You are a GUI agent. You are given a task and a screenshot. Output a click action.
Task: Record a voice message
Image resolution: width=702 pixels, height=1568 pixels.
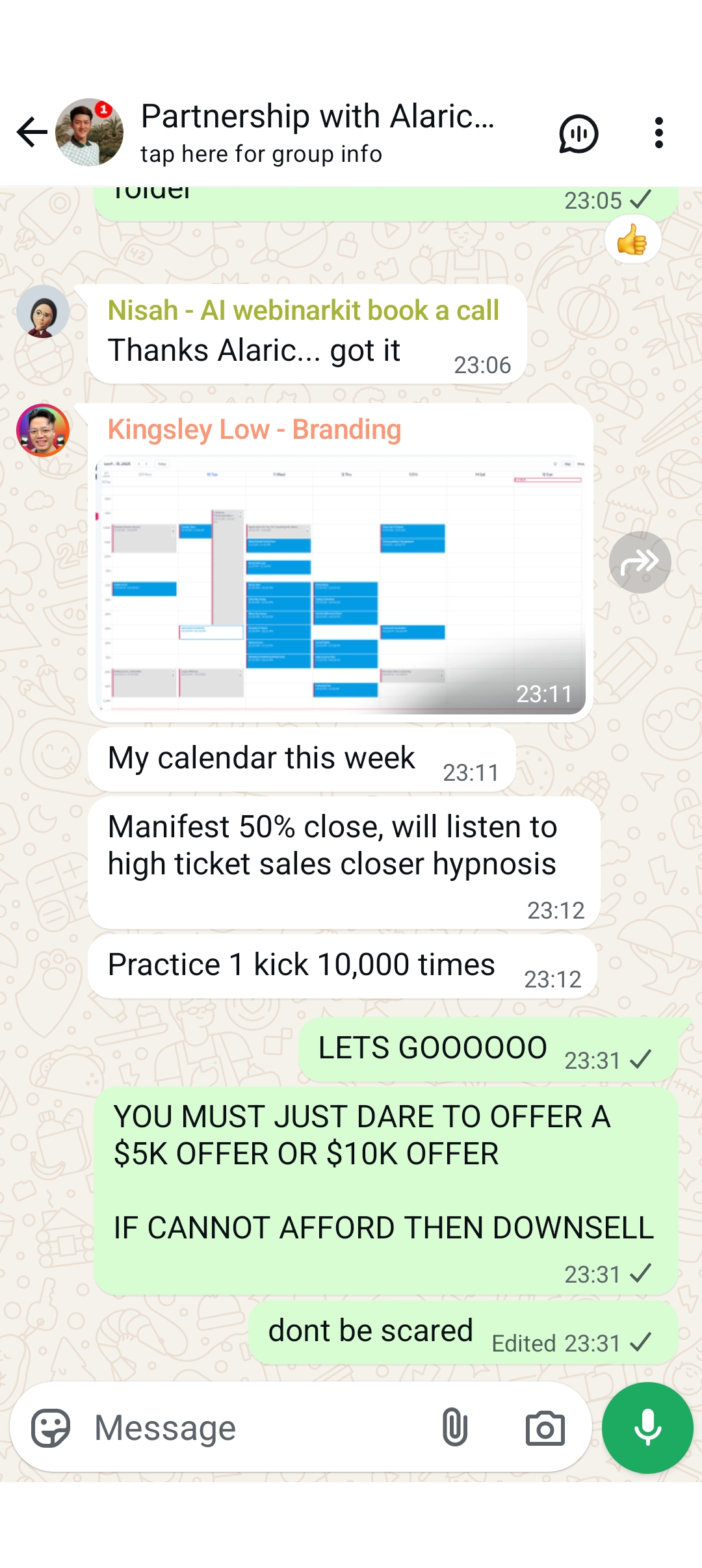click(x=647, y=1428)
